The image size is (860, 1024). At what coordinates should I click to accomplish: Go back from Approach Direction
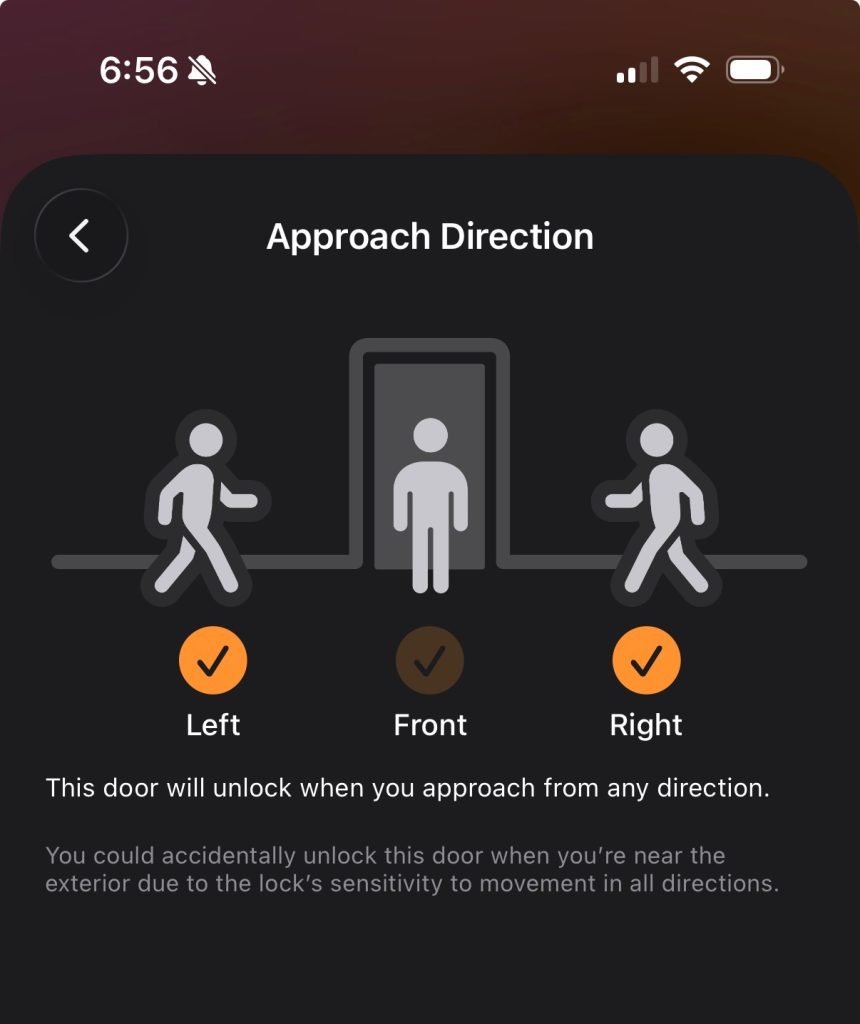click(x=80, y=236)
